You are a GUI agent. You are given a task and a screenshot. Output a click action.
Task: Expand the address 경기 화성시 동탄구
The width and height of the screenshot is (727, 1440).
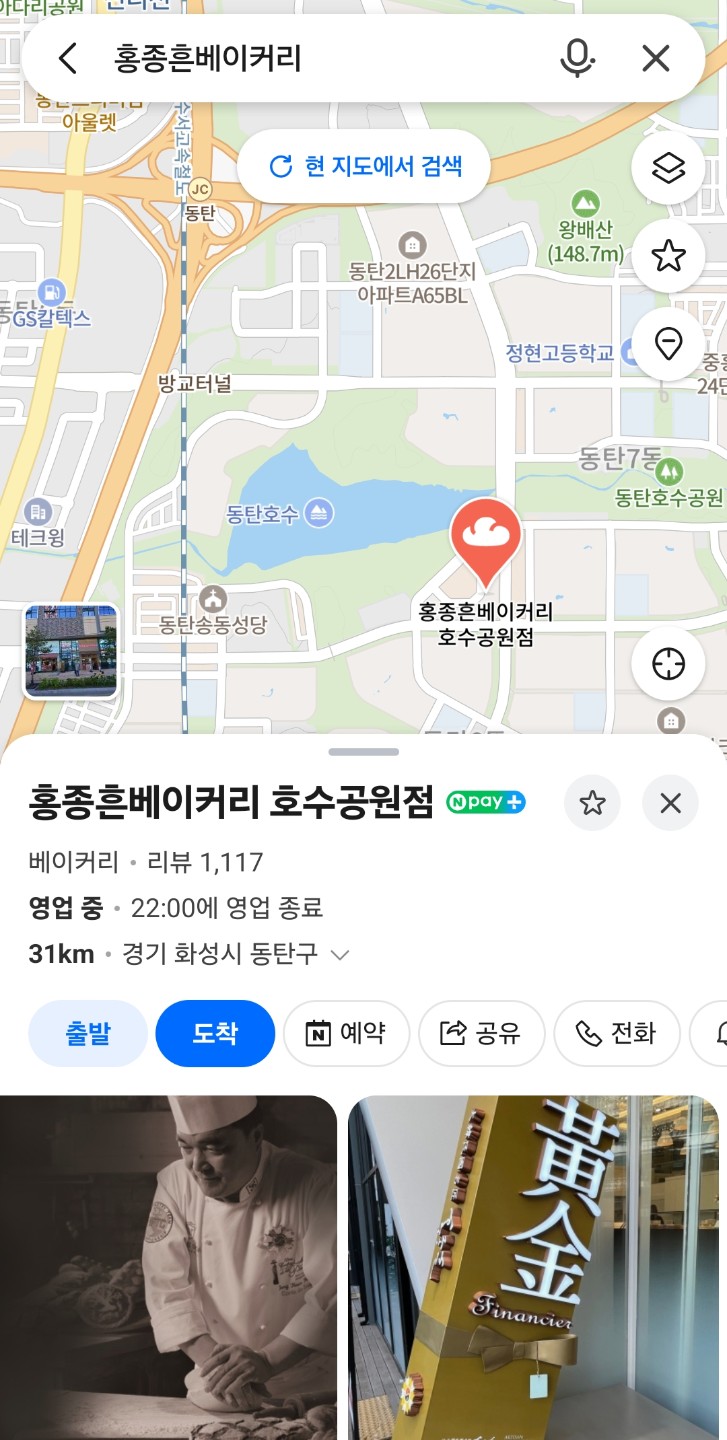pos(340,955)
